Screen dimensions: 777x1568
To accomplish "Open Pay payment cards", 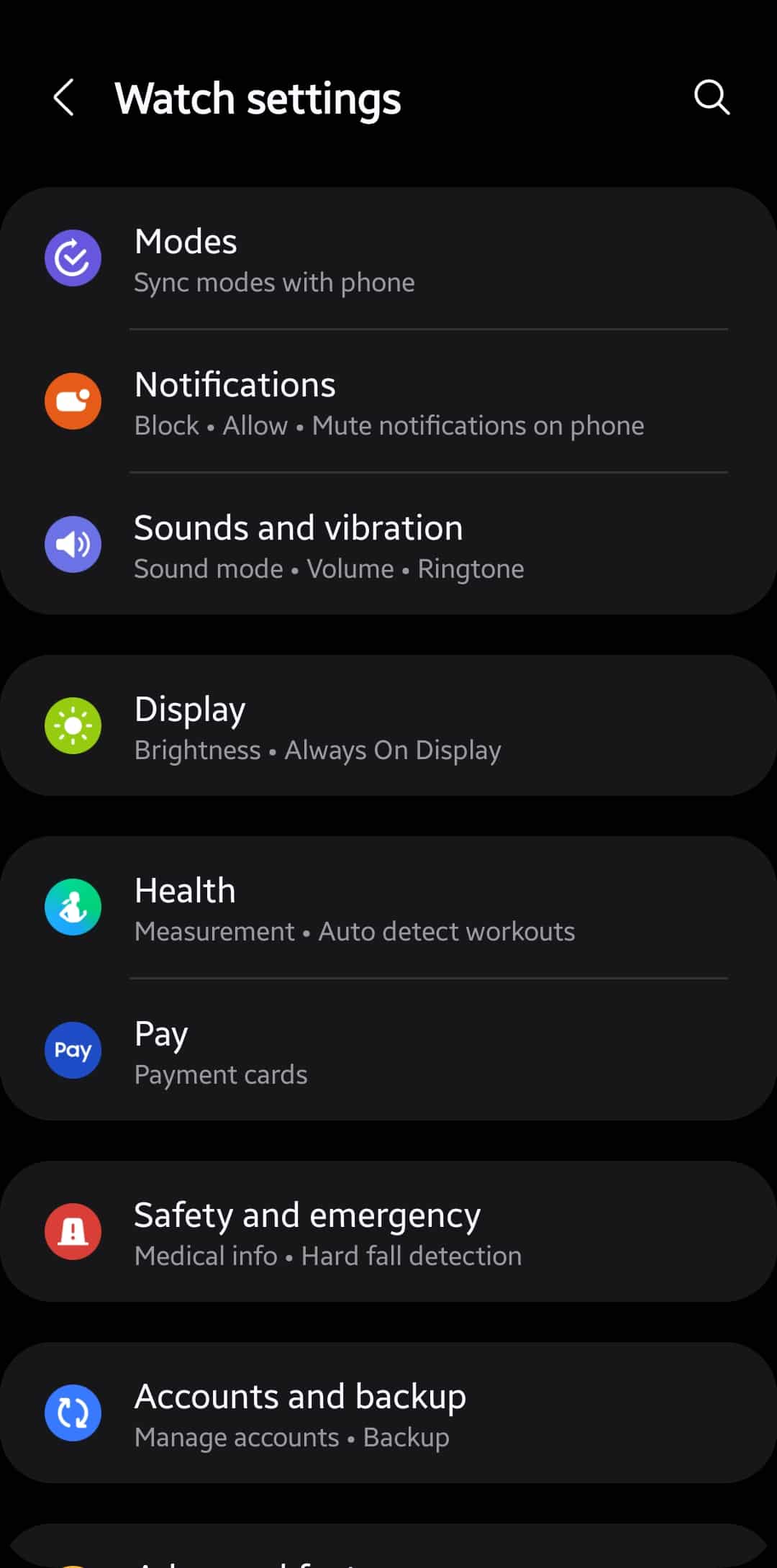I will 388,1050.
